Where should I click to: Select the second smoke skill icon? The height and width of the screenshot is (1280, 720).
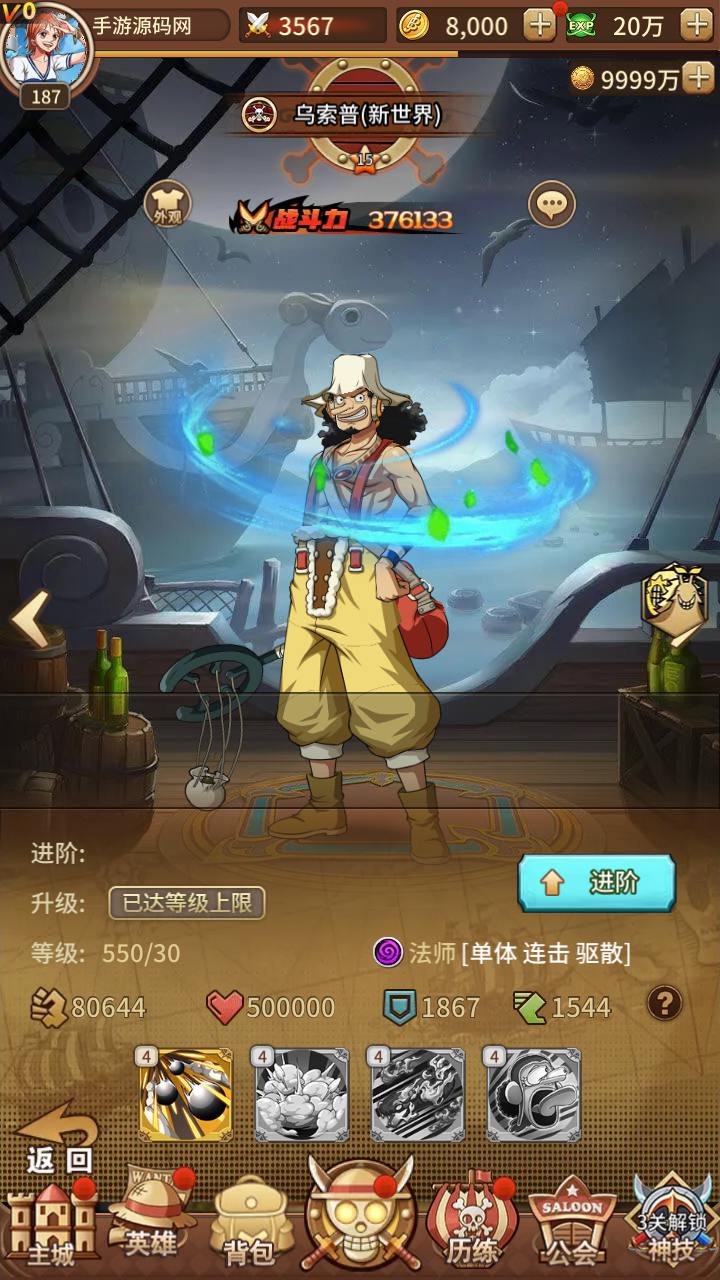301,1095
